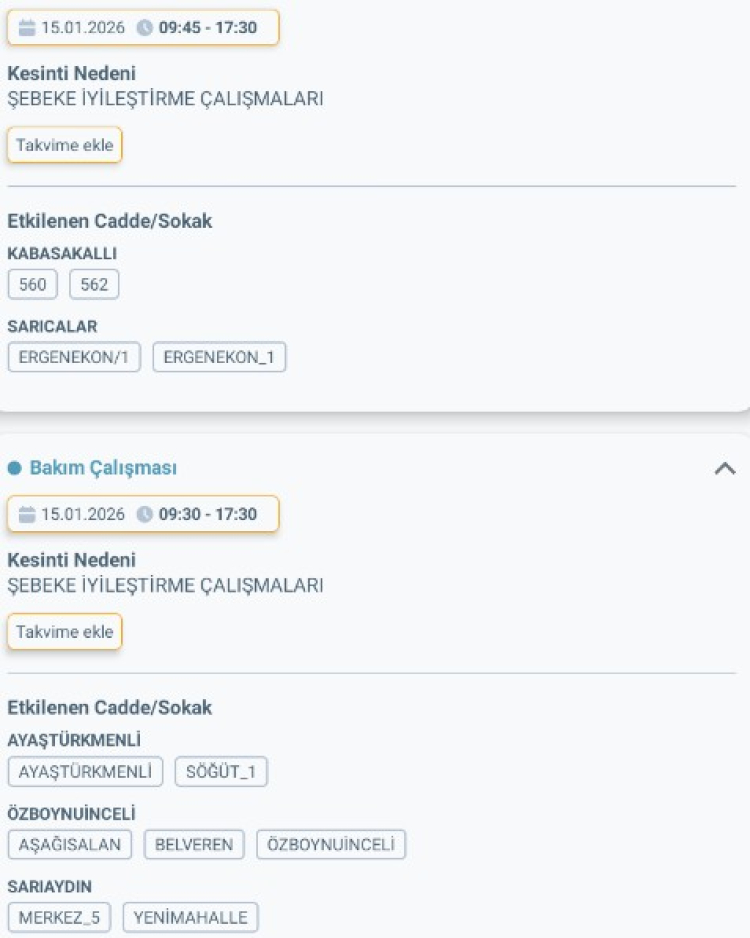Viewport: 750px width, 938px height.
Task: Select the YENİMAHALLE chip under SARIAYDIN
Action: [x=190, y=917]
